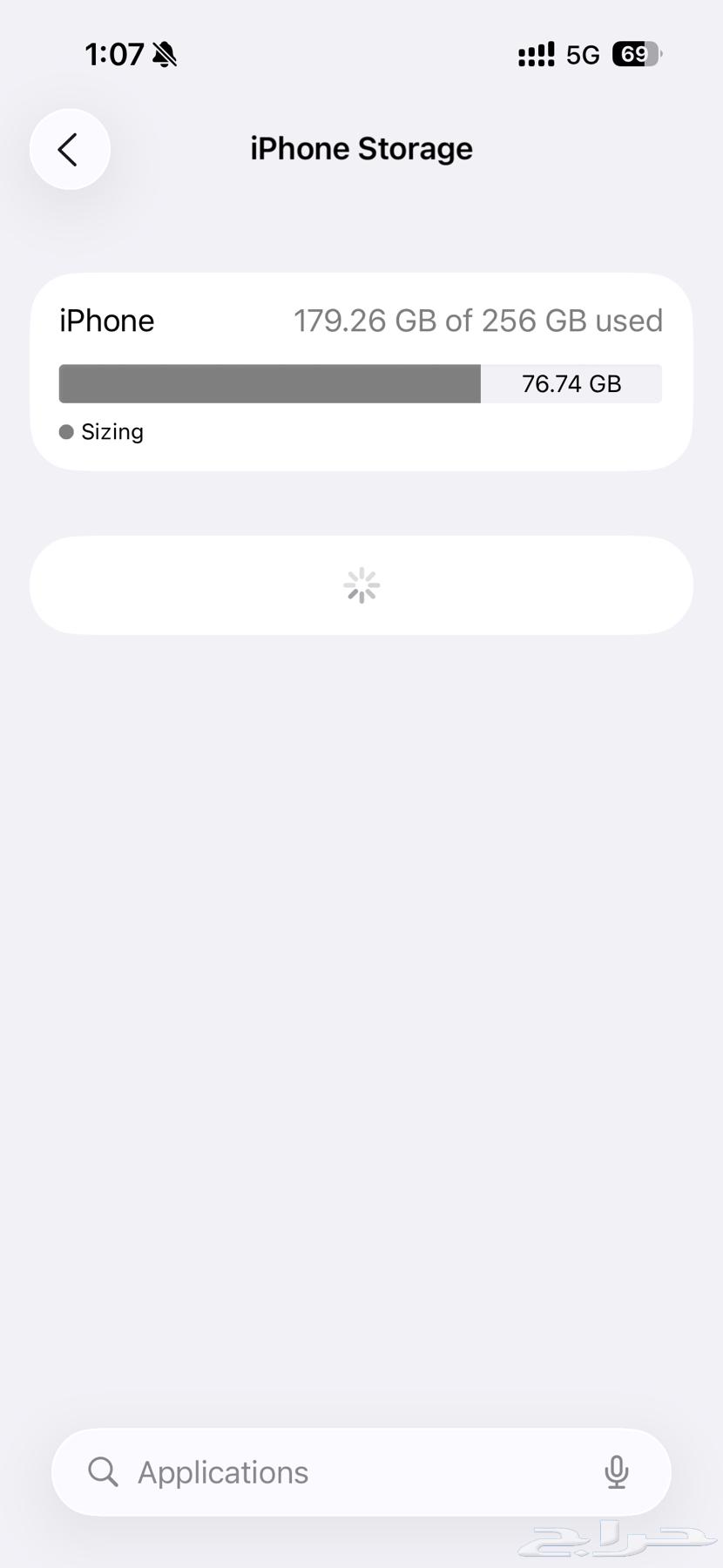This screenshot has height=1568, width=723.
Task: Tap the search magnifier icon
Action: pyautogui.click(x=102, y=1471)
